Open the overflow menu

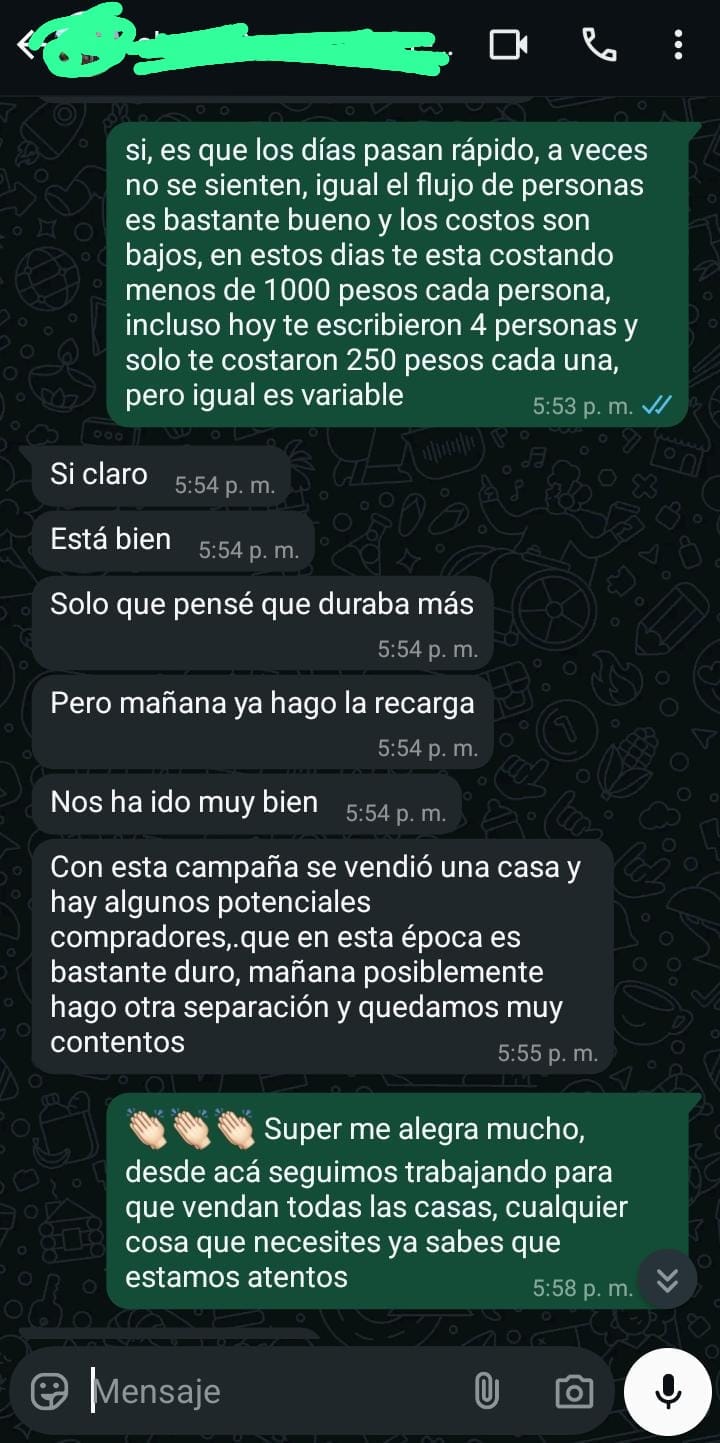click(679, 45)
